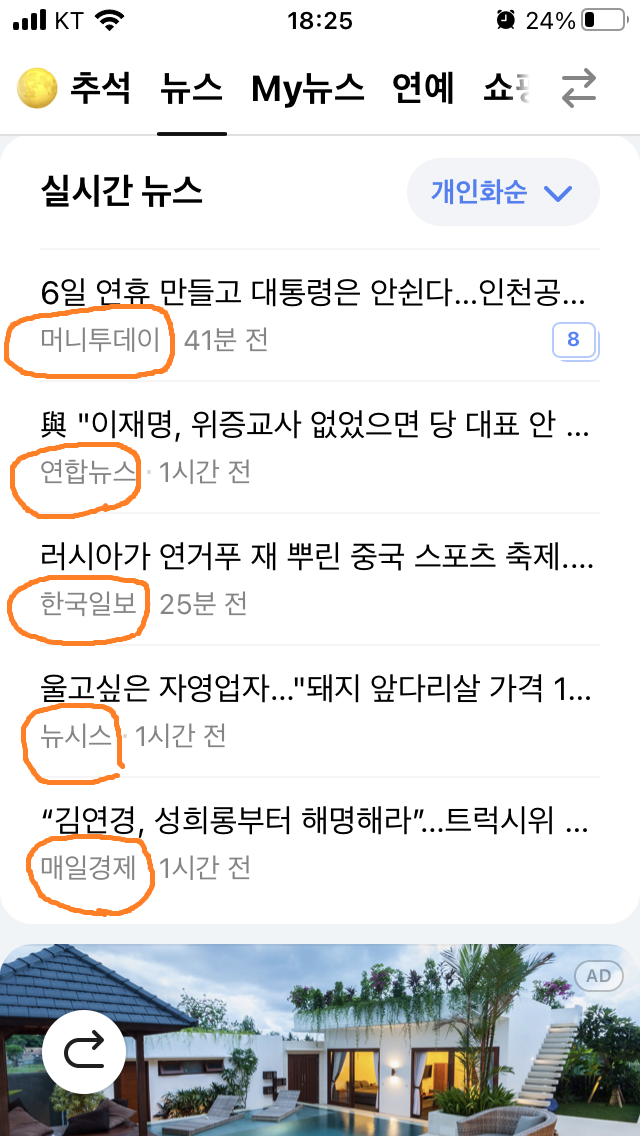Open the 머니투데이 article about 6일 연휴
640x1136 pixels.
tap(312, 294)
